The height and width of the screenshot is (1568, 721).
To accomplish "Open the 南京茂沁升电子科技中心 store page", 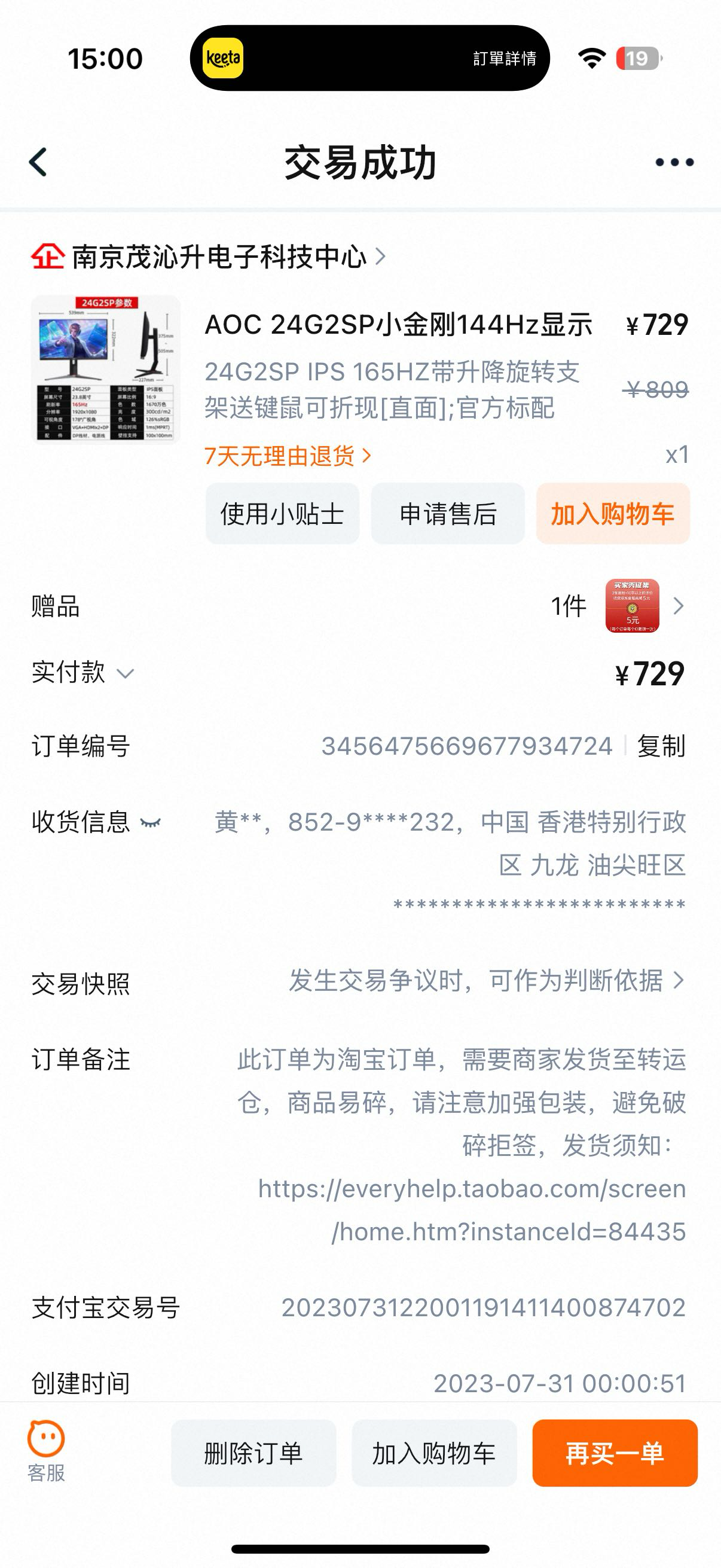I will [219, 256].
